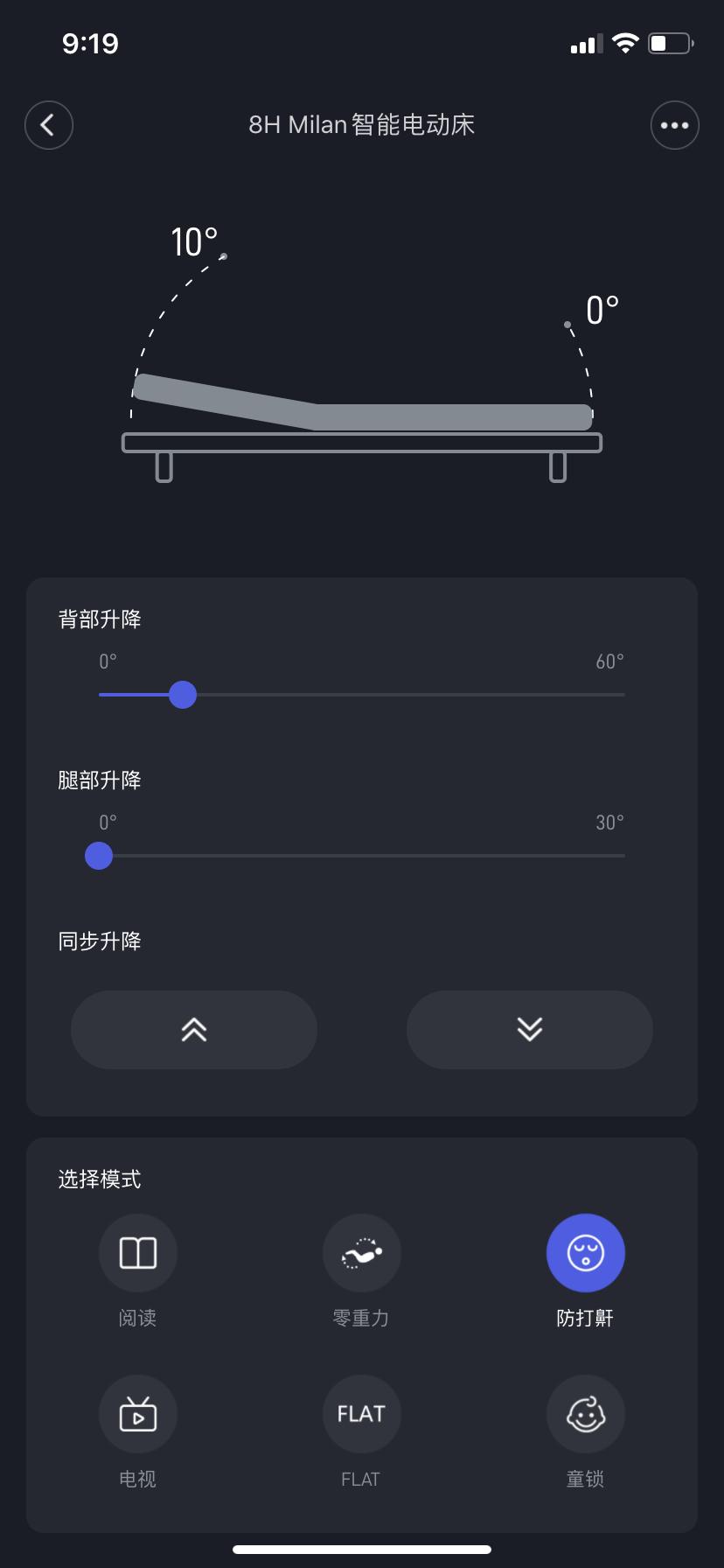This screenshot has width=724, height=1568.
Task: Select the 阅读 reading mode icon
Action: tap(137, 1252)
